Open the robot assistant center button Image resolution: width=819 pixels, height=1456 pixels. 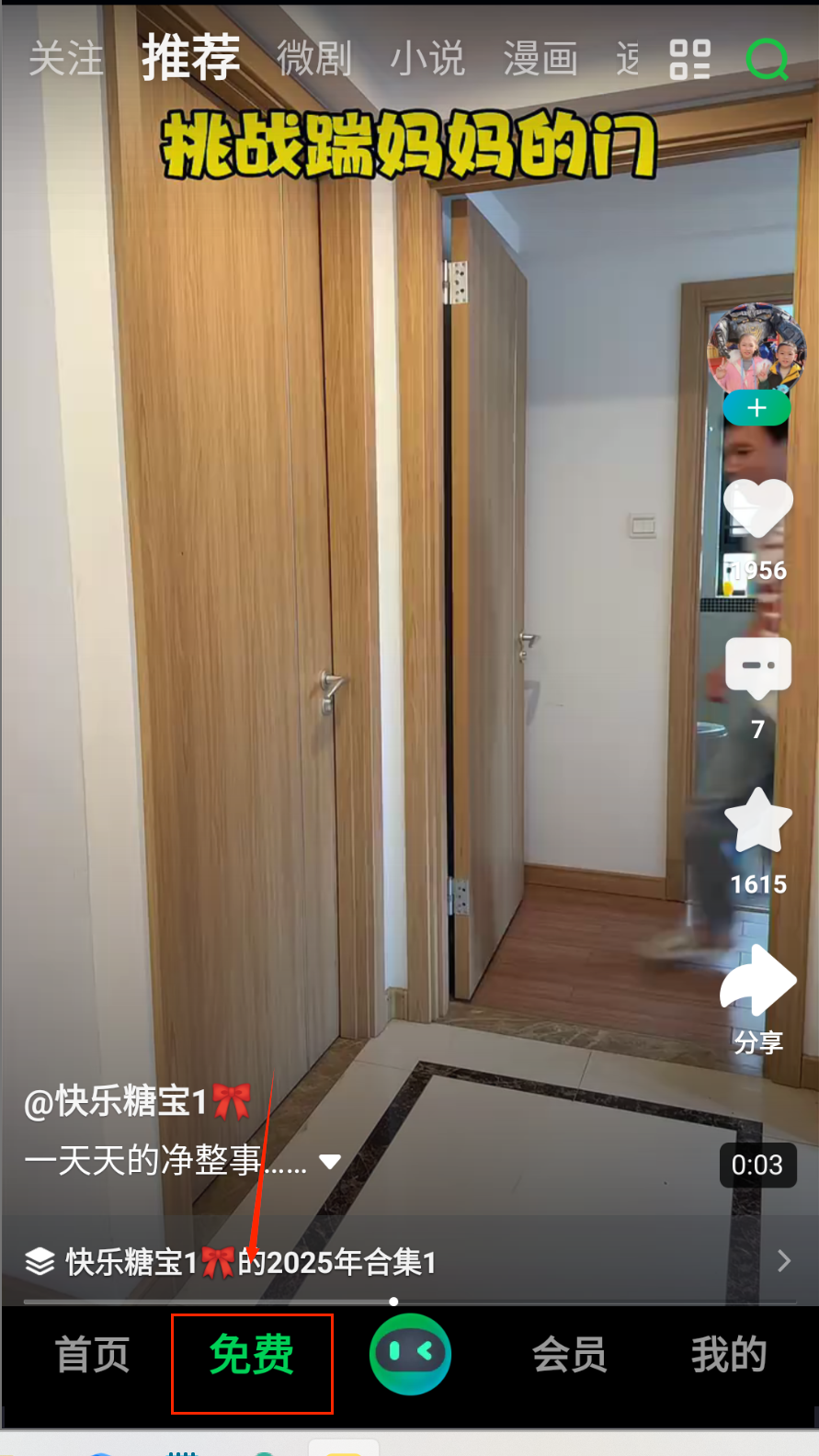pos(410,1354)
